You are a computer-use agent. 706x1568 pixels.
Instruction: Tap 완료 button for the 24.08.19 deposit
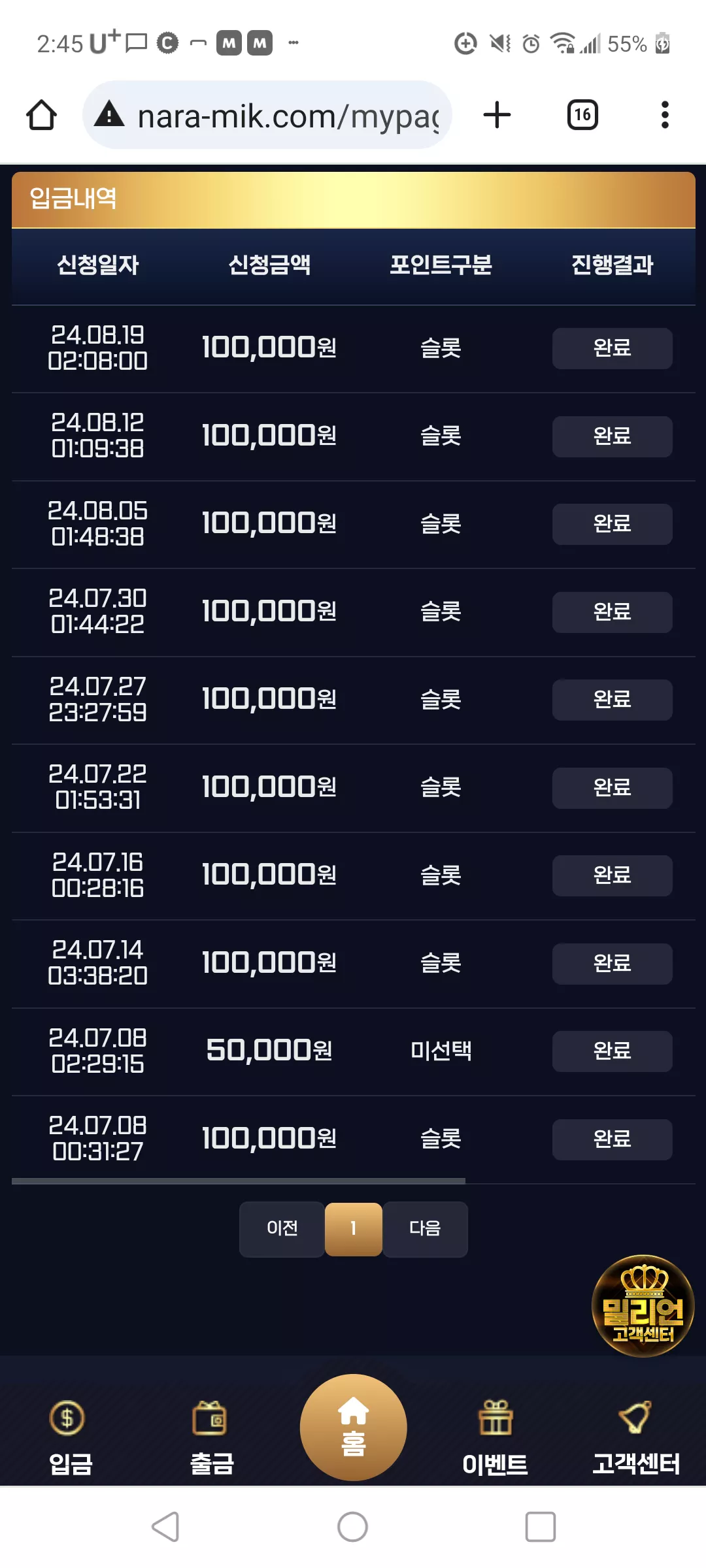coord(612,348)
